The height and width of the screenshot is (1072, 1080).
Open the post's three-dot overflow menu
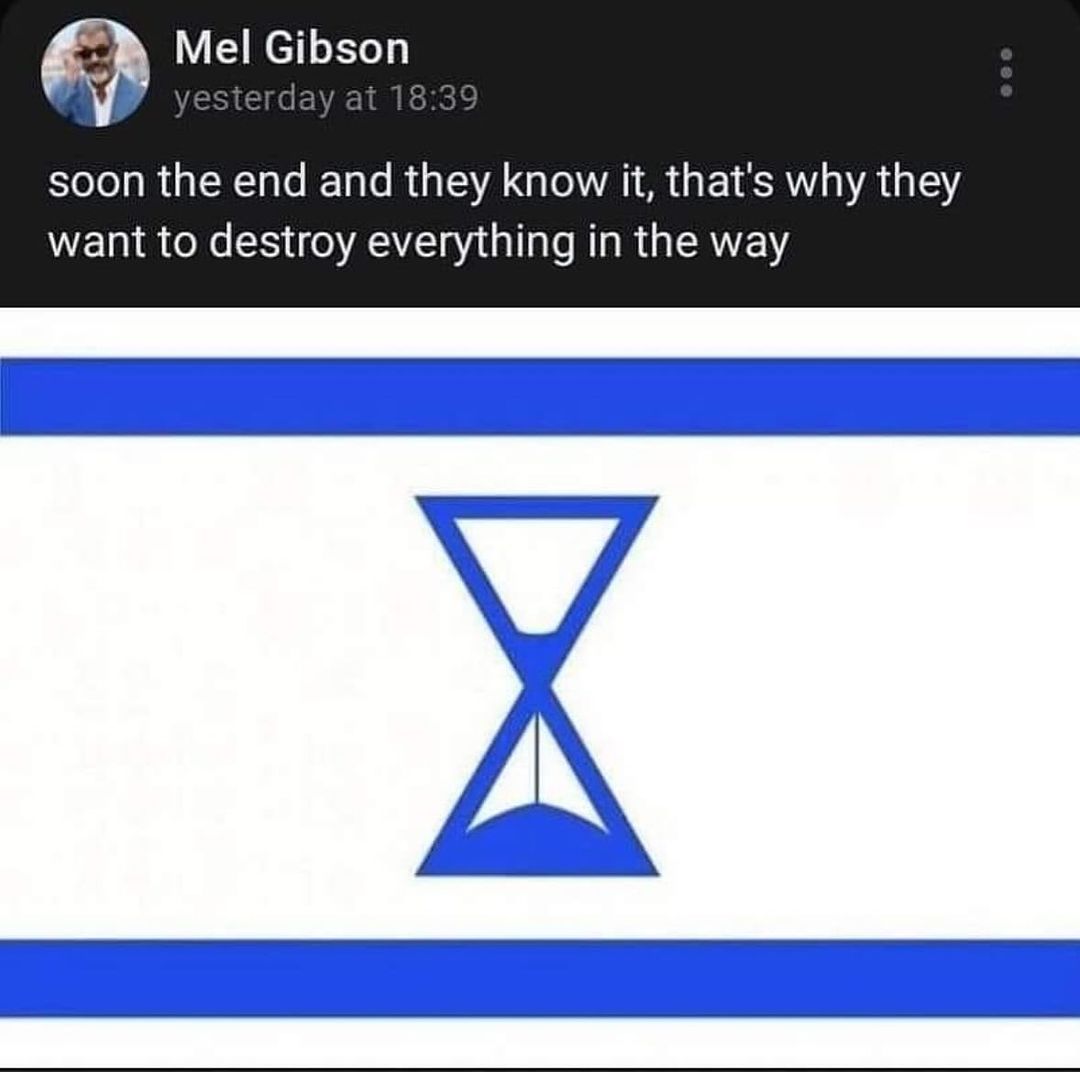pyautogui.click(x=1007, y=72)
